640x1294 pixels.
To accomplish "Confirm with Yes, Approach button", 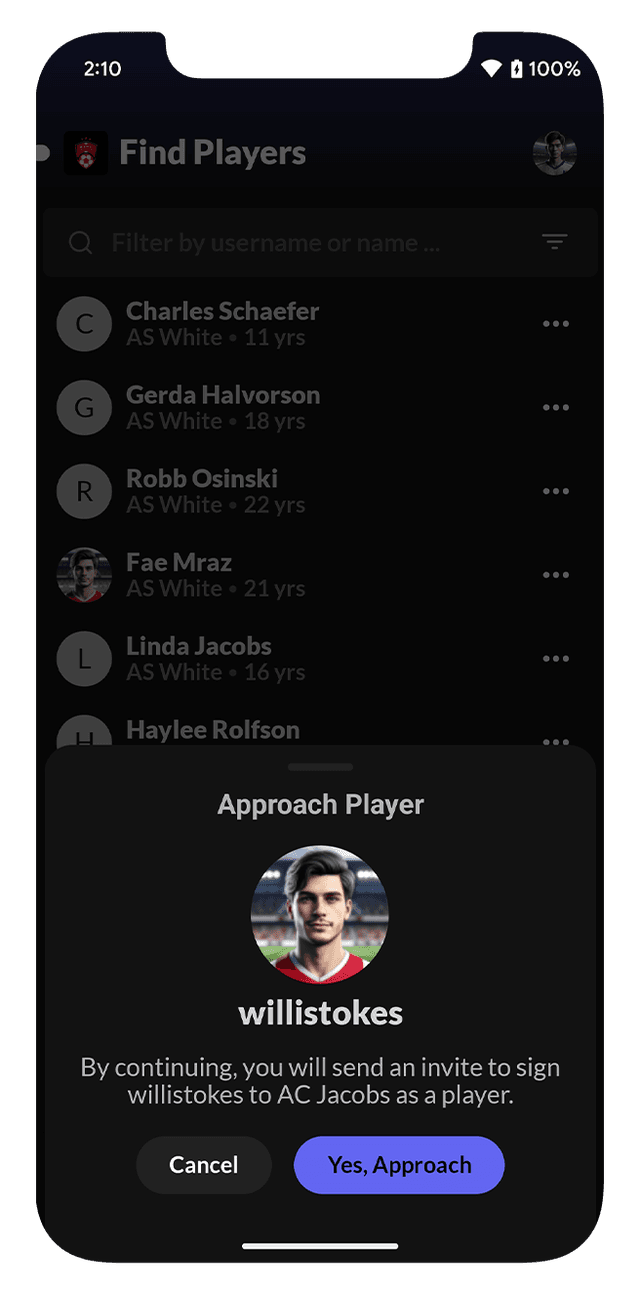I will tap(399, 1165).
